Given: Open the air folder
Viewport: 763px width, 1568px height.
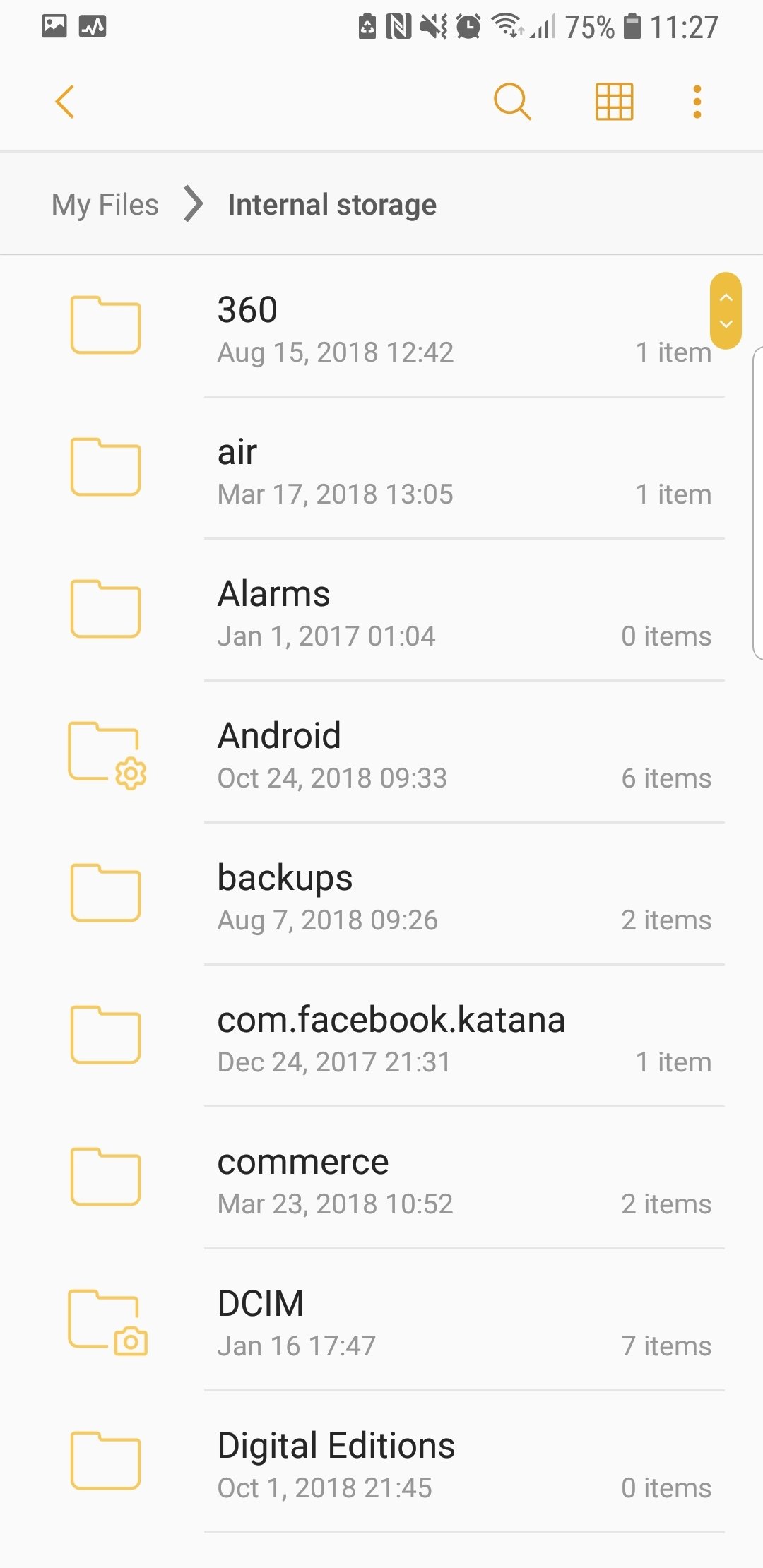Looking at the screenshot, I should 381,468.
